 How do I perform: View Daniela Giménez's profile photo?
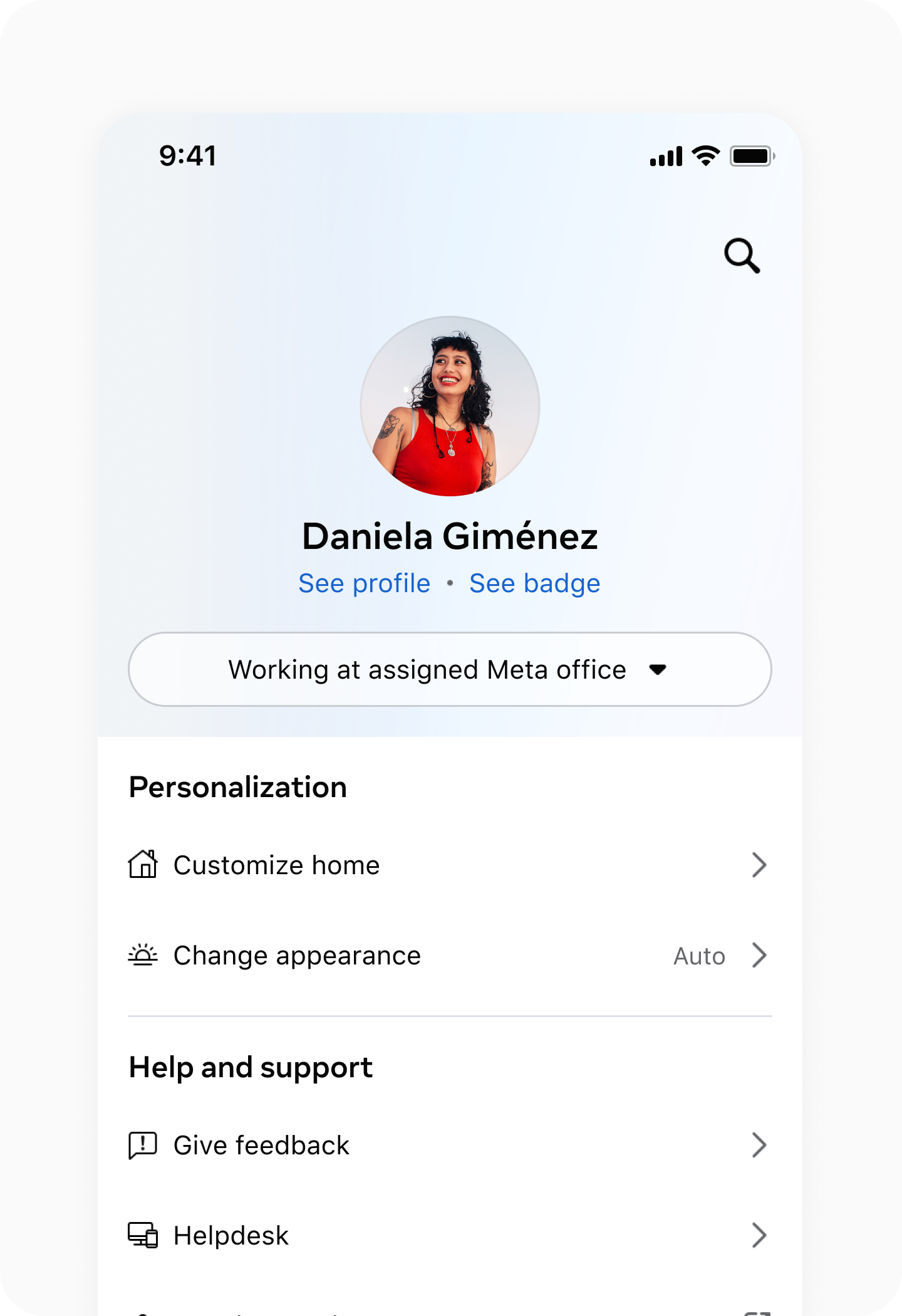450,406
